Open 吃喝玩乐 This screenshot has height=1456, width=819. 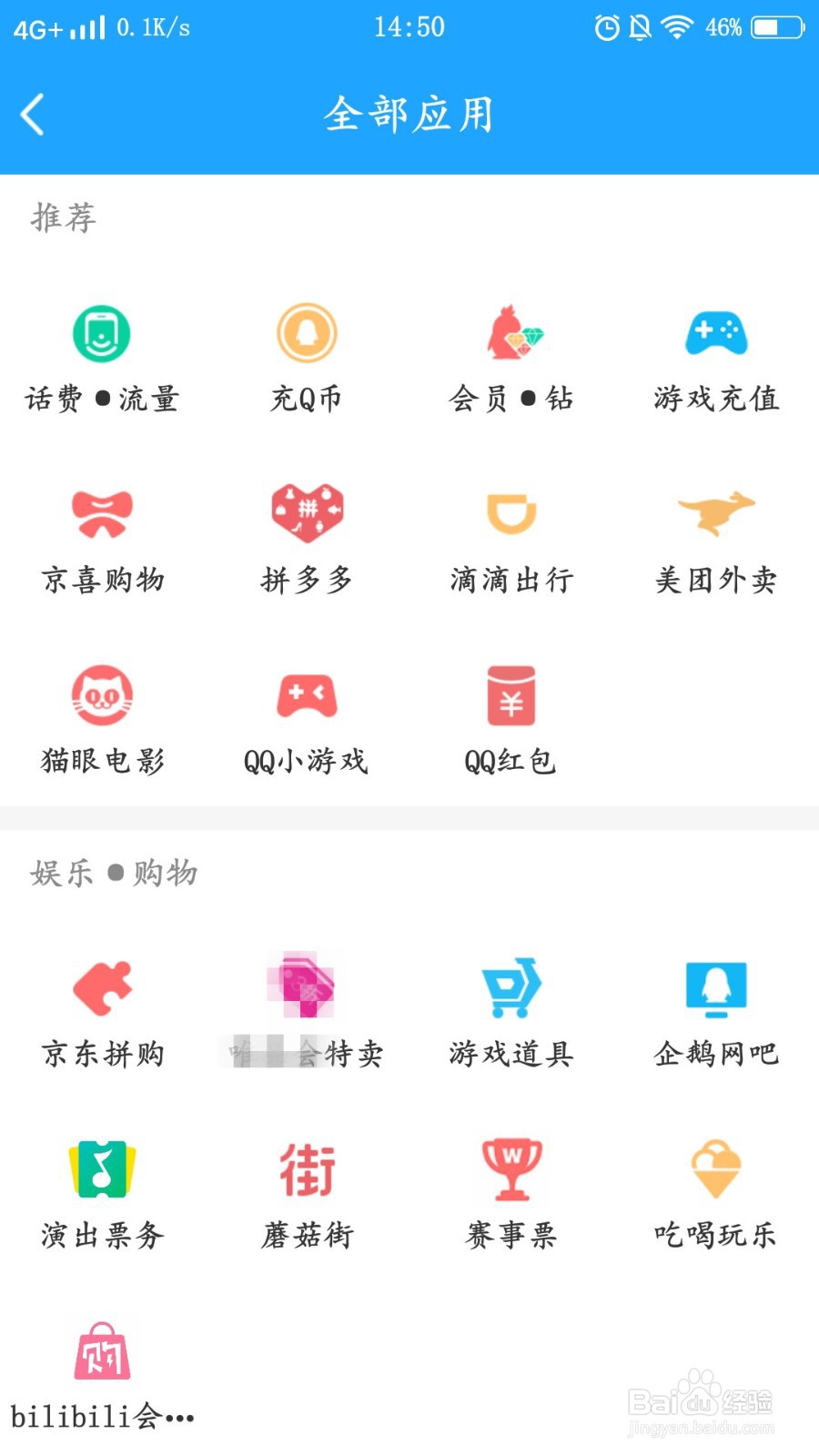click(716, 1196)
